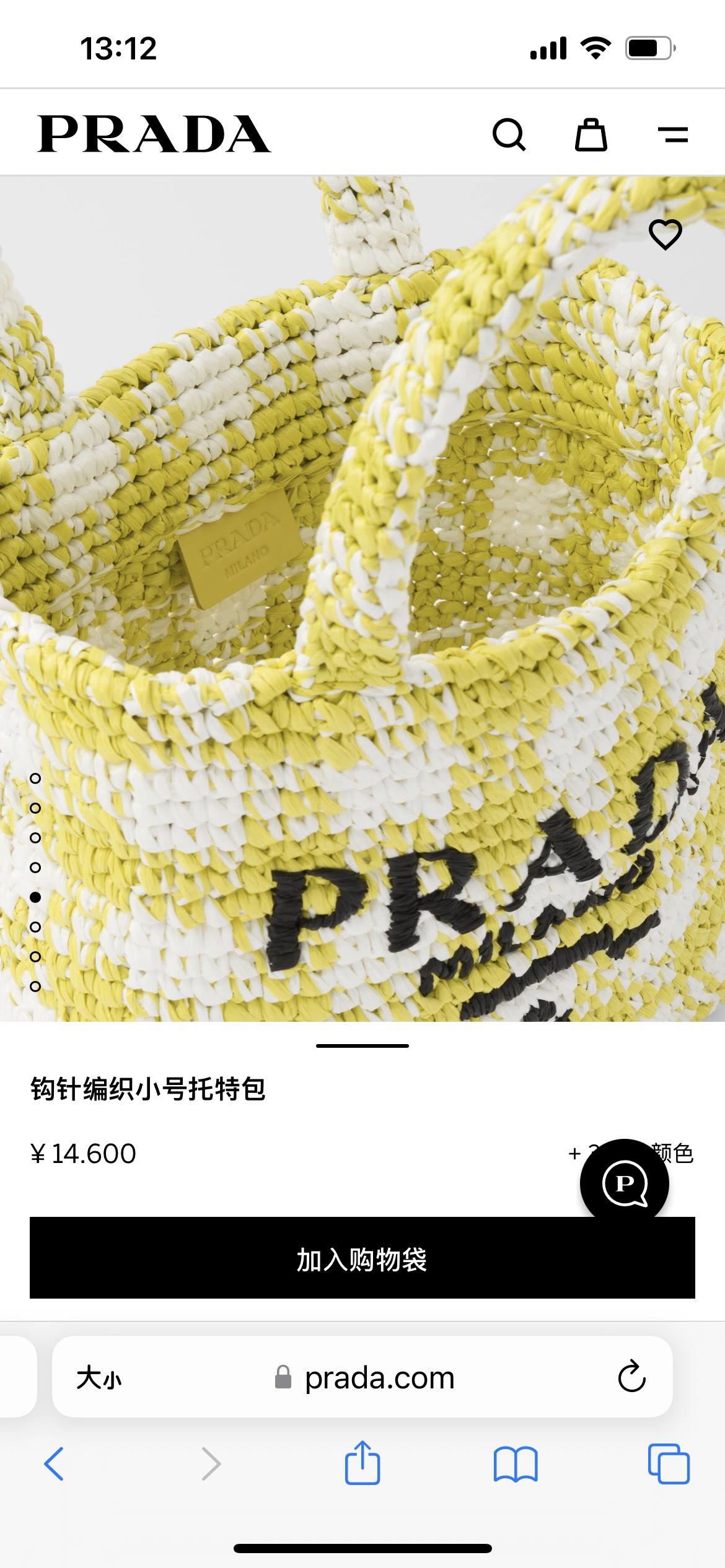Image resolution: width=725 pixels, height=1568 pixels.
Task: Share this page from Safari toolbar
Action: pyautogui.click(x=362, y=1463)
